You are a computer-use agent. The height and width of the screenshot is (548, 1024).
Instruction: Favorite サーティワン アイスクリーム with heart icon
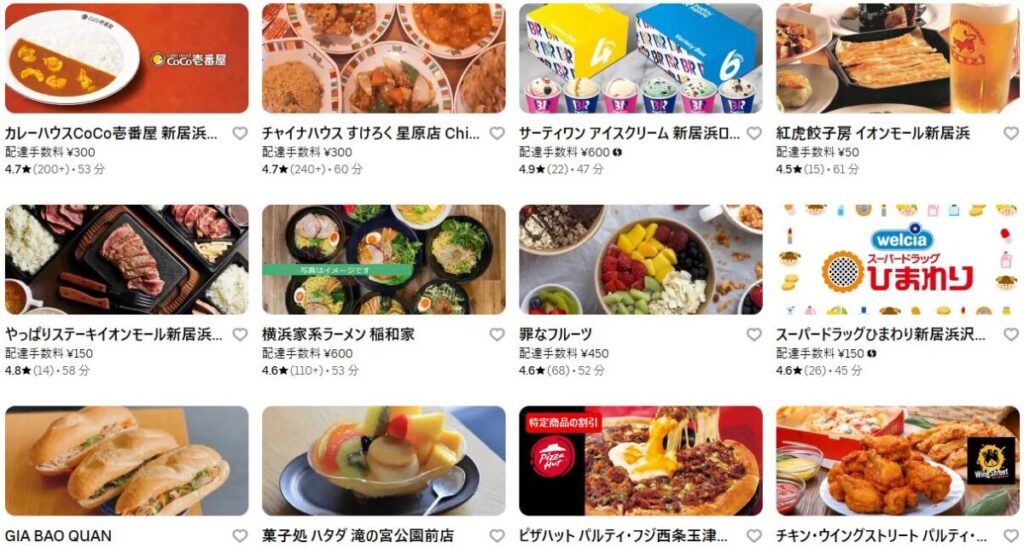pyautogui.click(x=754, y=133)
